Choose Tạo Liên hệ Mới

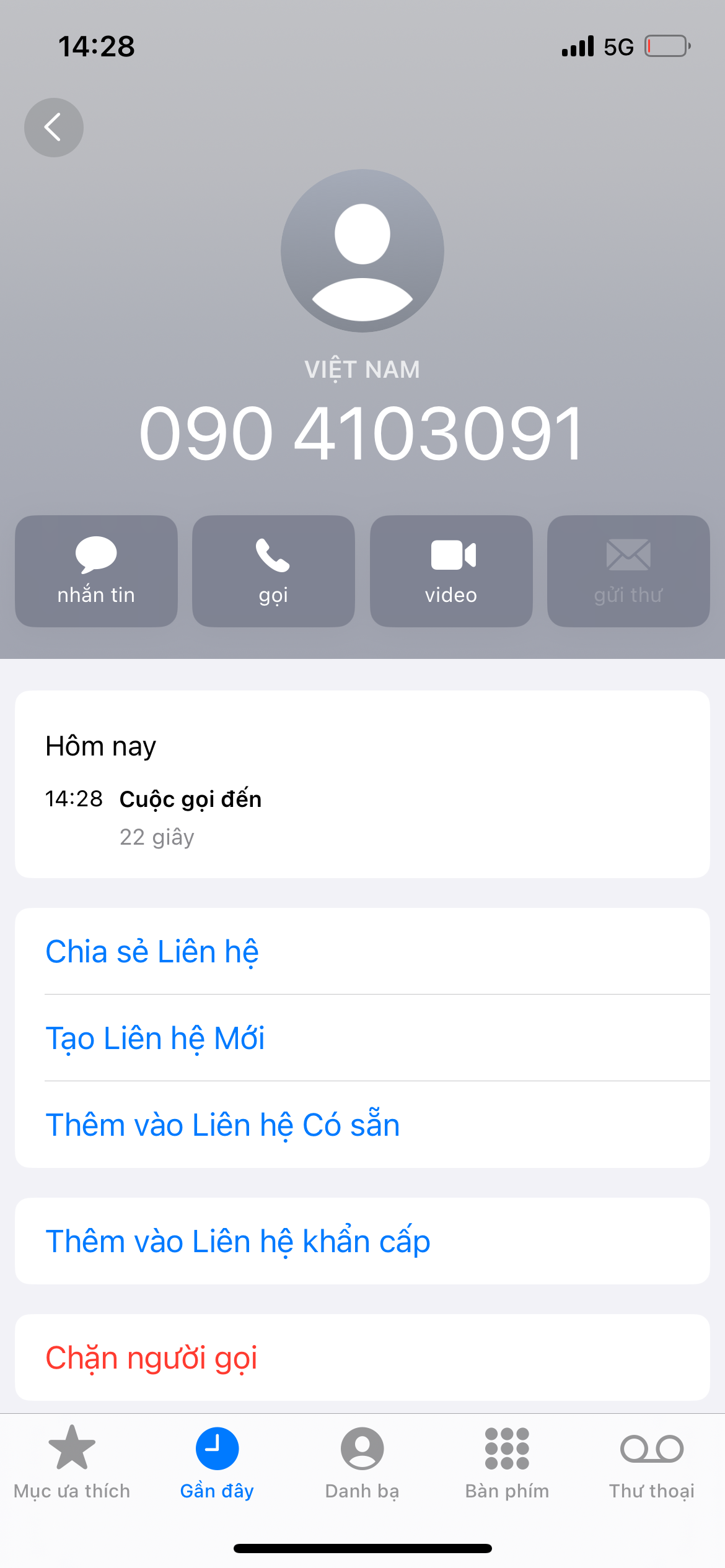point(362,1038)
